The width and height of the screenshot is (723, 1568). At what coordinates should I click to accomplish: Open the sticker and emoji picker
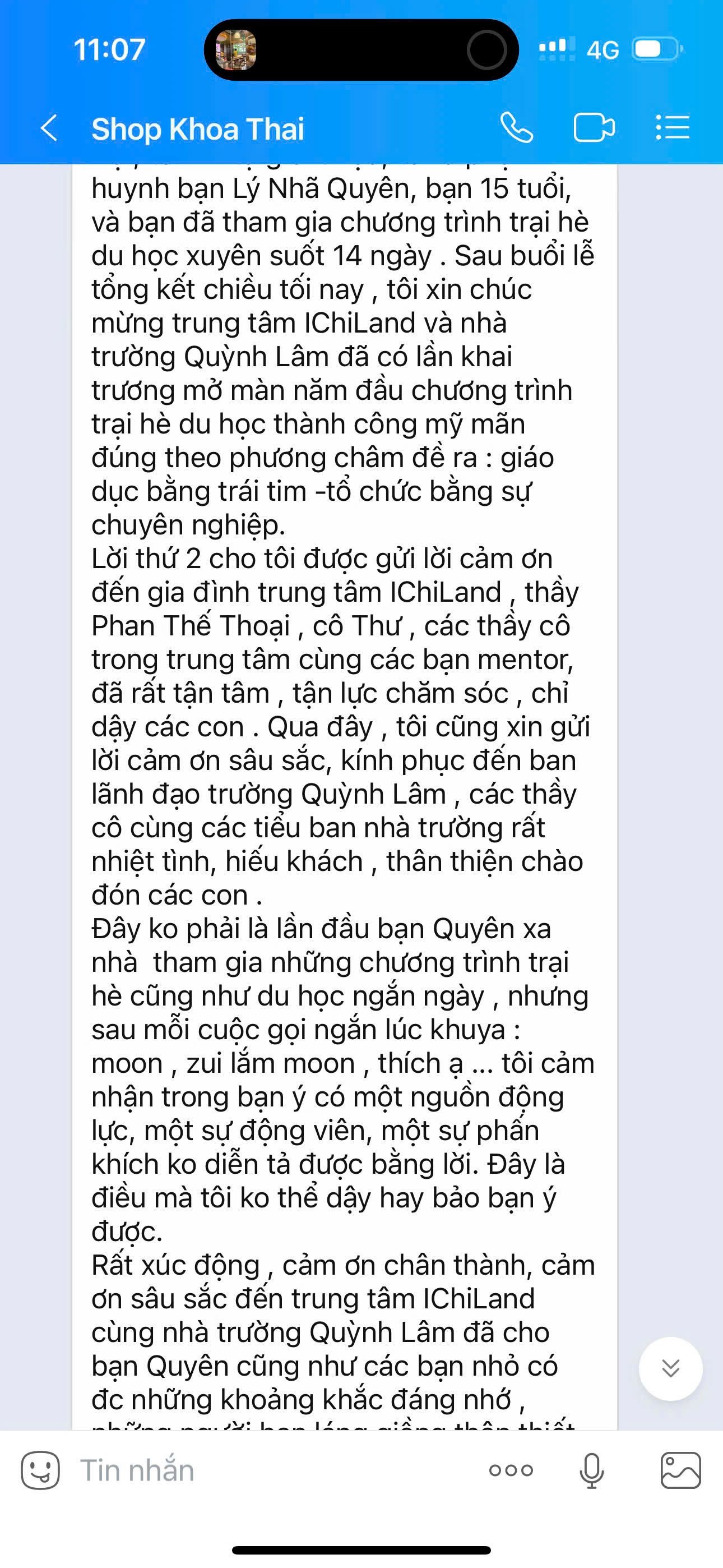[40, 1470]
